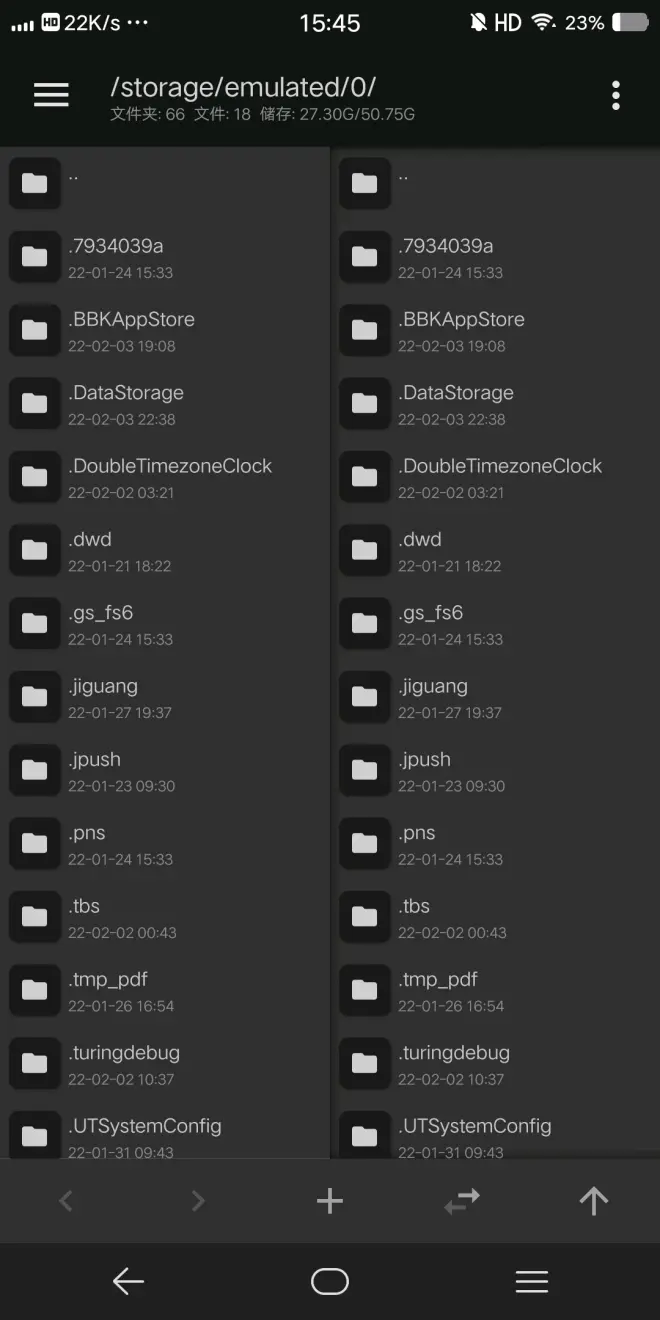Open .pns folder in right pane
This screenshot has width=660, height=1320.
coord(495,844)
